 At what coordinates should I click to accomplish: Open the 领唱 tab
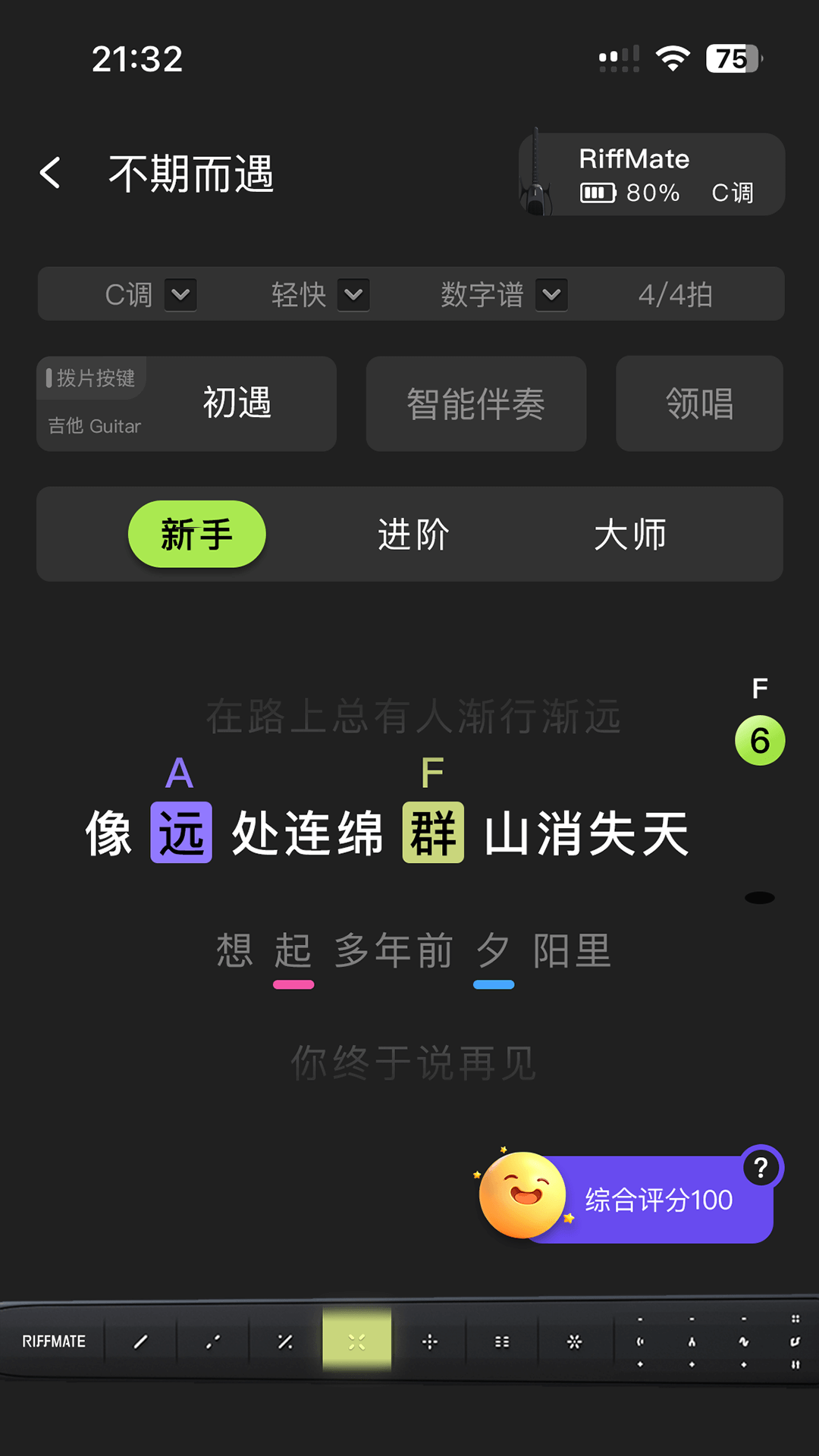click(698, 403)
